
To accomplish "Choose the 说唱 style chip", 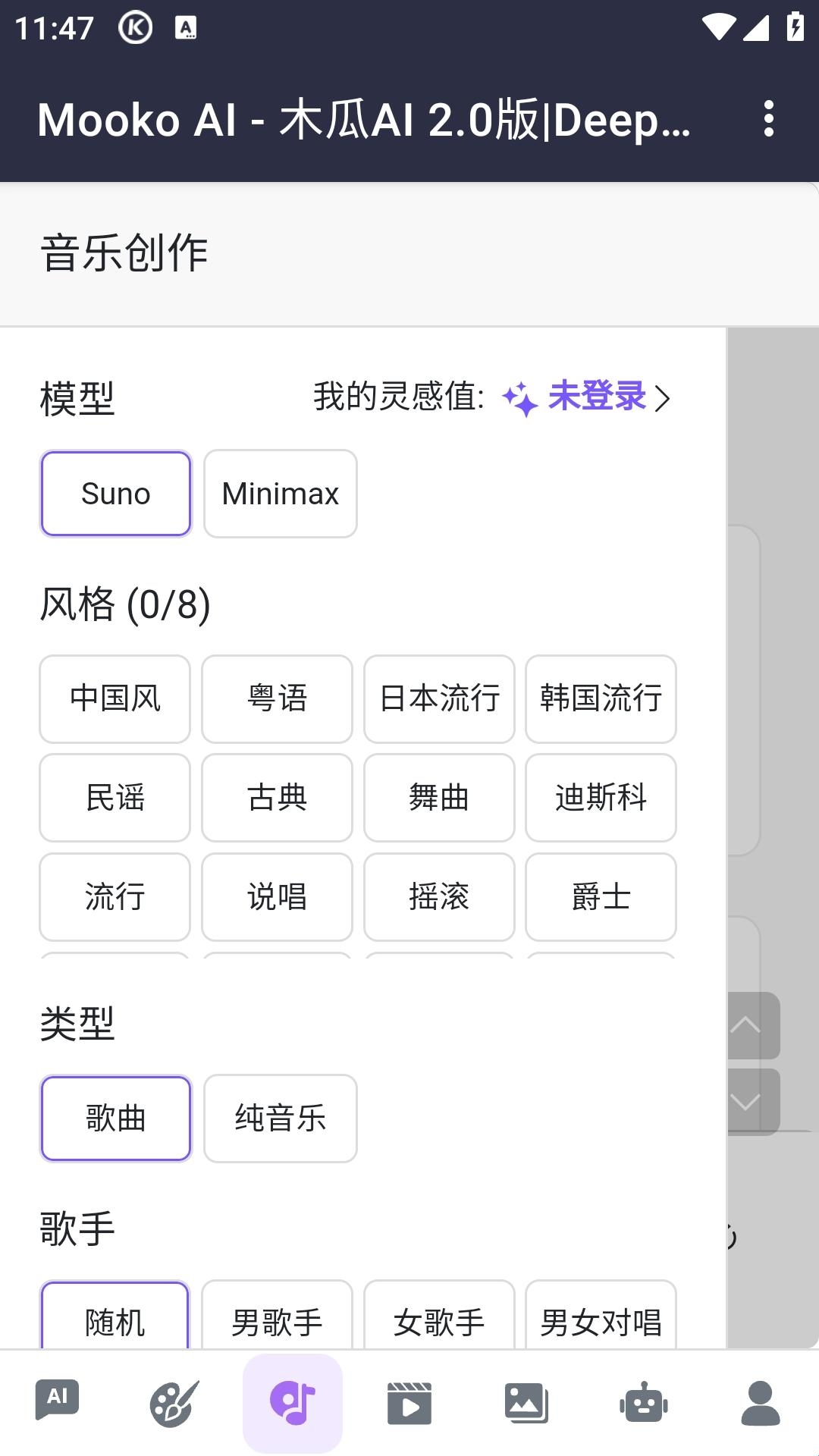I will click(x=277, y=897).
